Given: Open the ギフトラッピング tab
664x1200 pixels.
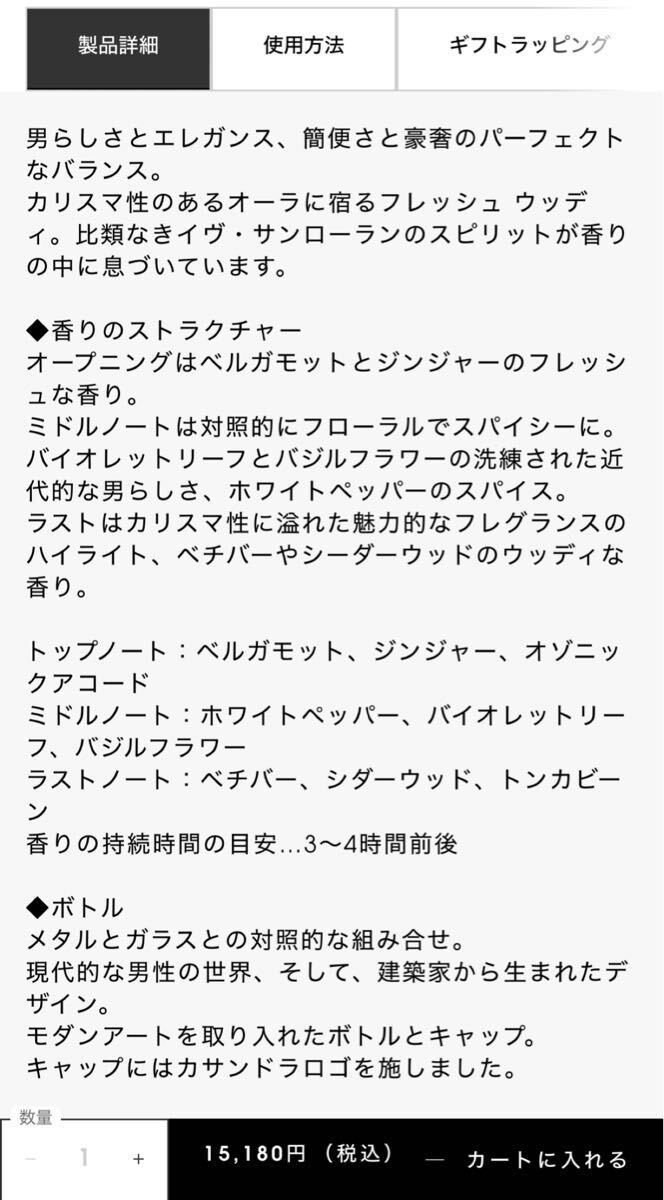Looking at the screenshot, I should pos(530,48).
